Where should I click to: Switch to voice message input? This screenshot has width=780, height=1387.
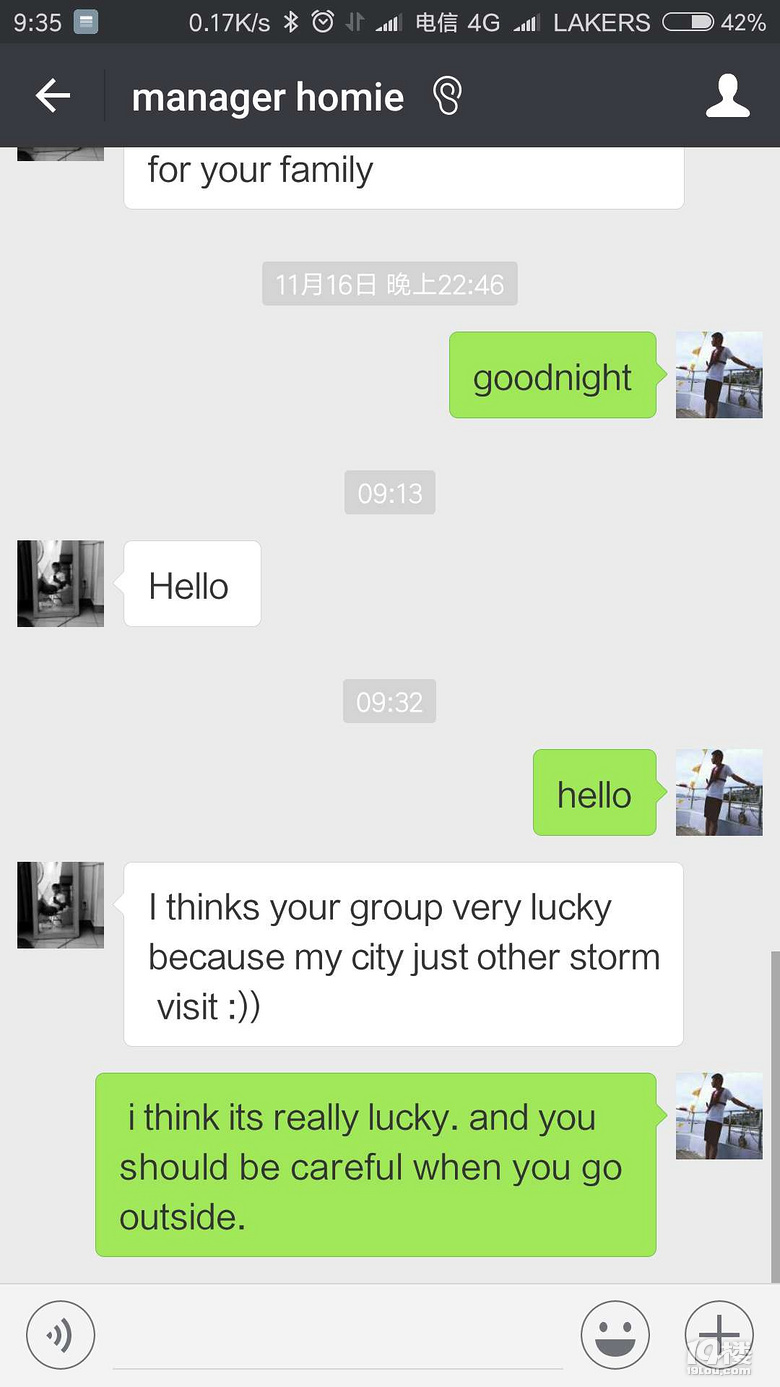pyautogui.click(x=61, y=1335)
